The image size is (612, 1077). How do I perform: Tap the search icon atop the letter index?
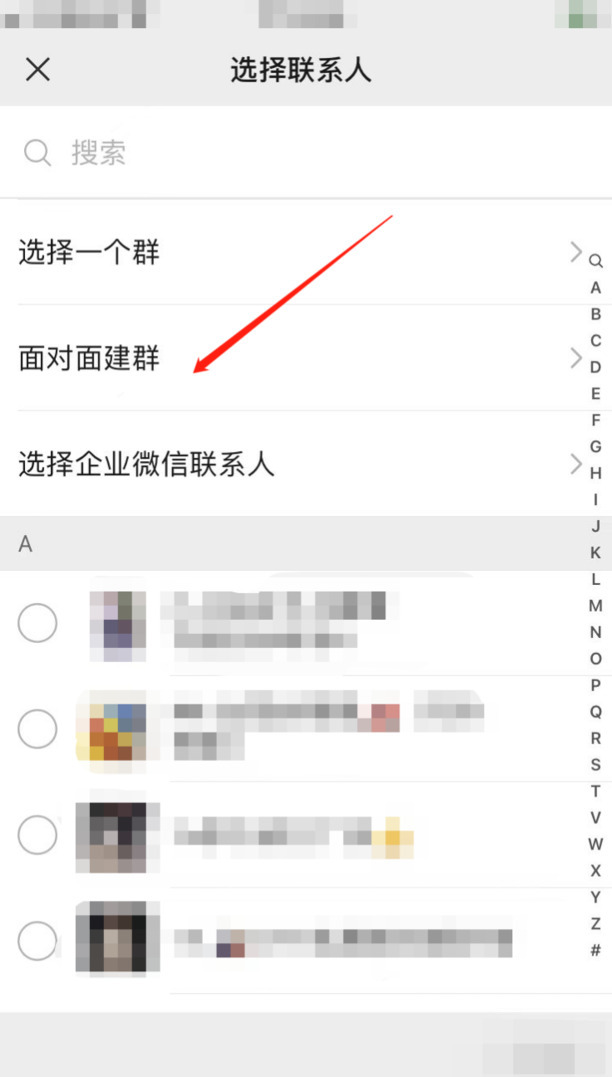pyautogui.click(x=595, y=261)
